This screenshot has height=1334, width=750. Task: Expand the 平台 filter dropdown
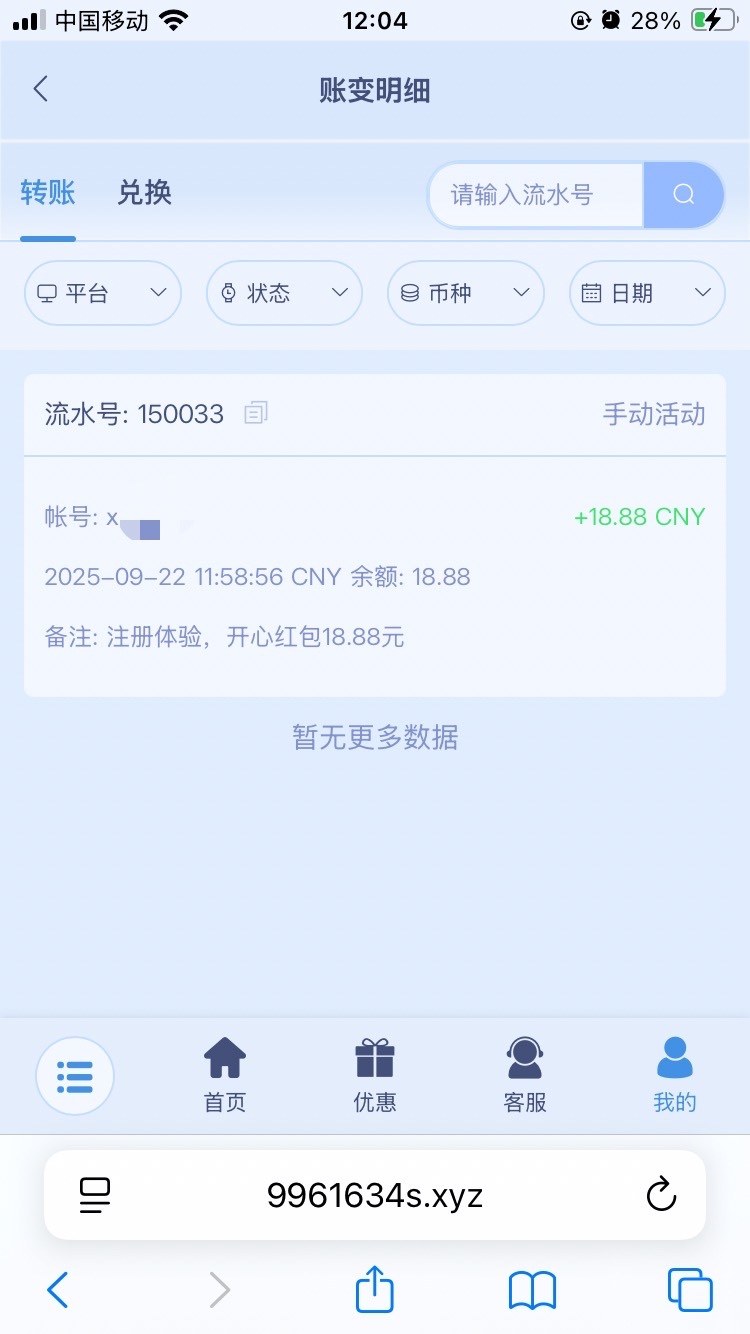[x=103, y=293]
